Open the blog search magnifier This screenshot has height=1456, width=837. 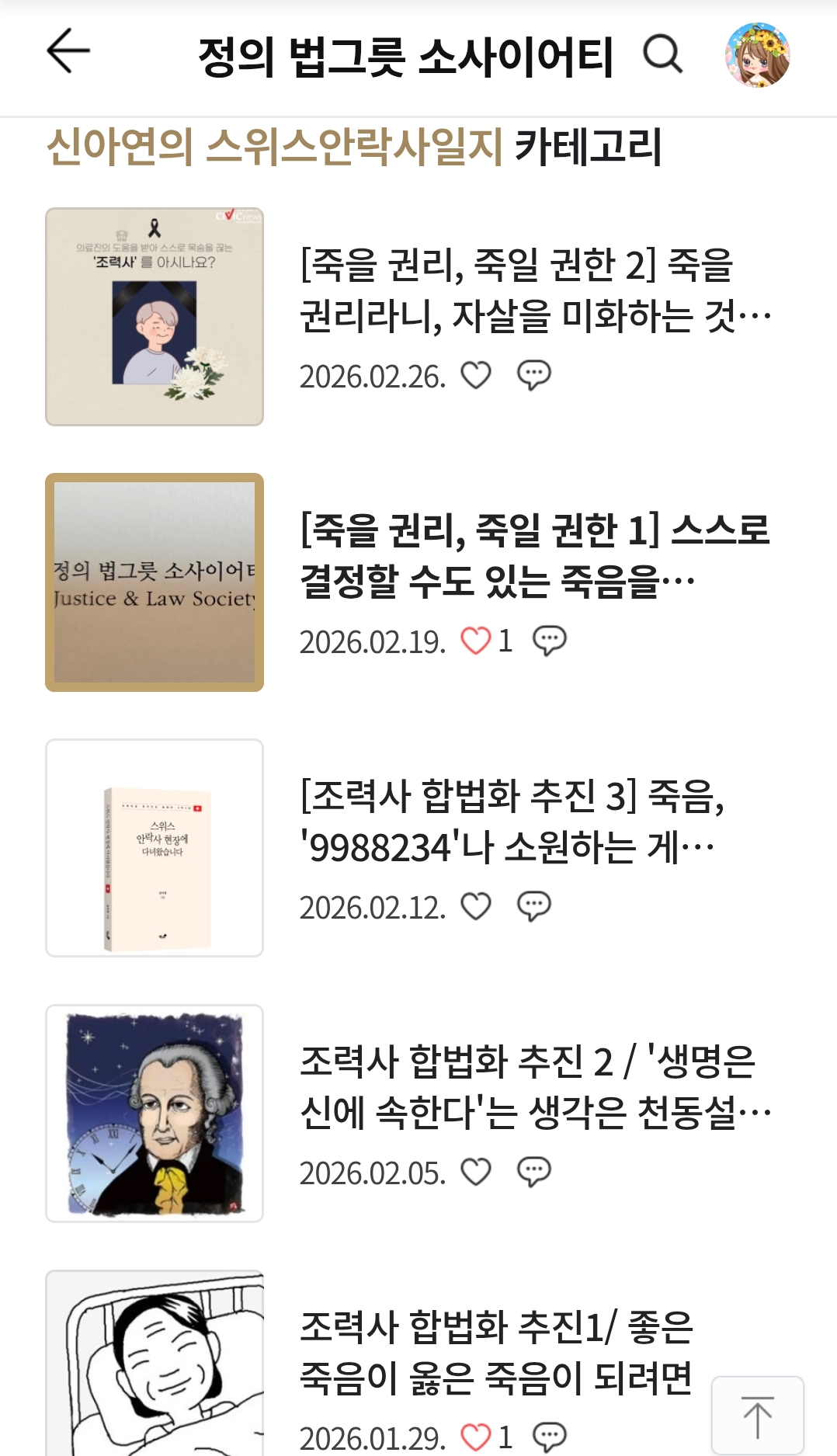662,54
